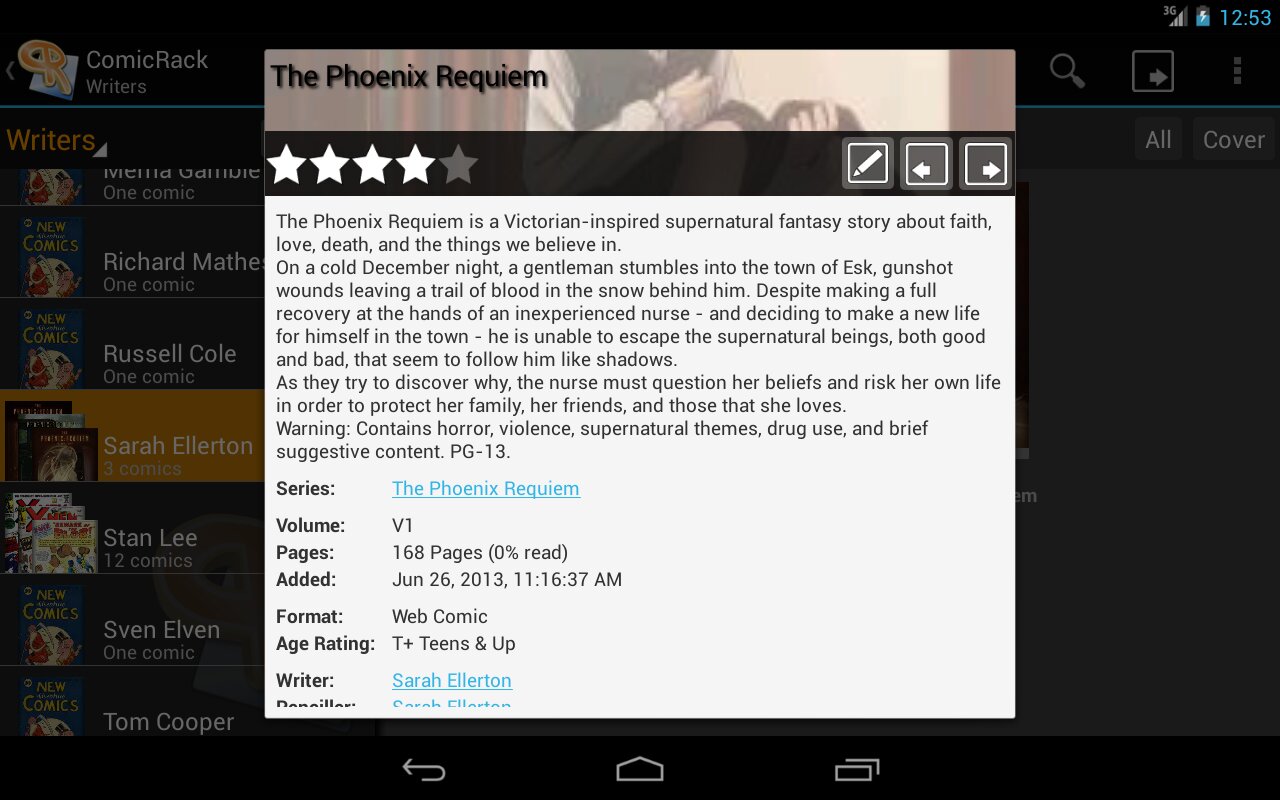Viewport: 1280px width, 800px height.
Task: Go to the home screen
Action: pos(640,769)
